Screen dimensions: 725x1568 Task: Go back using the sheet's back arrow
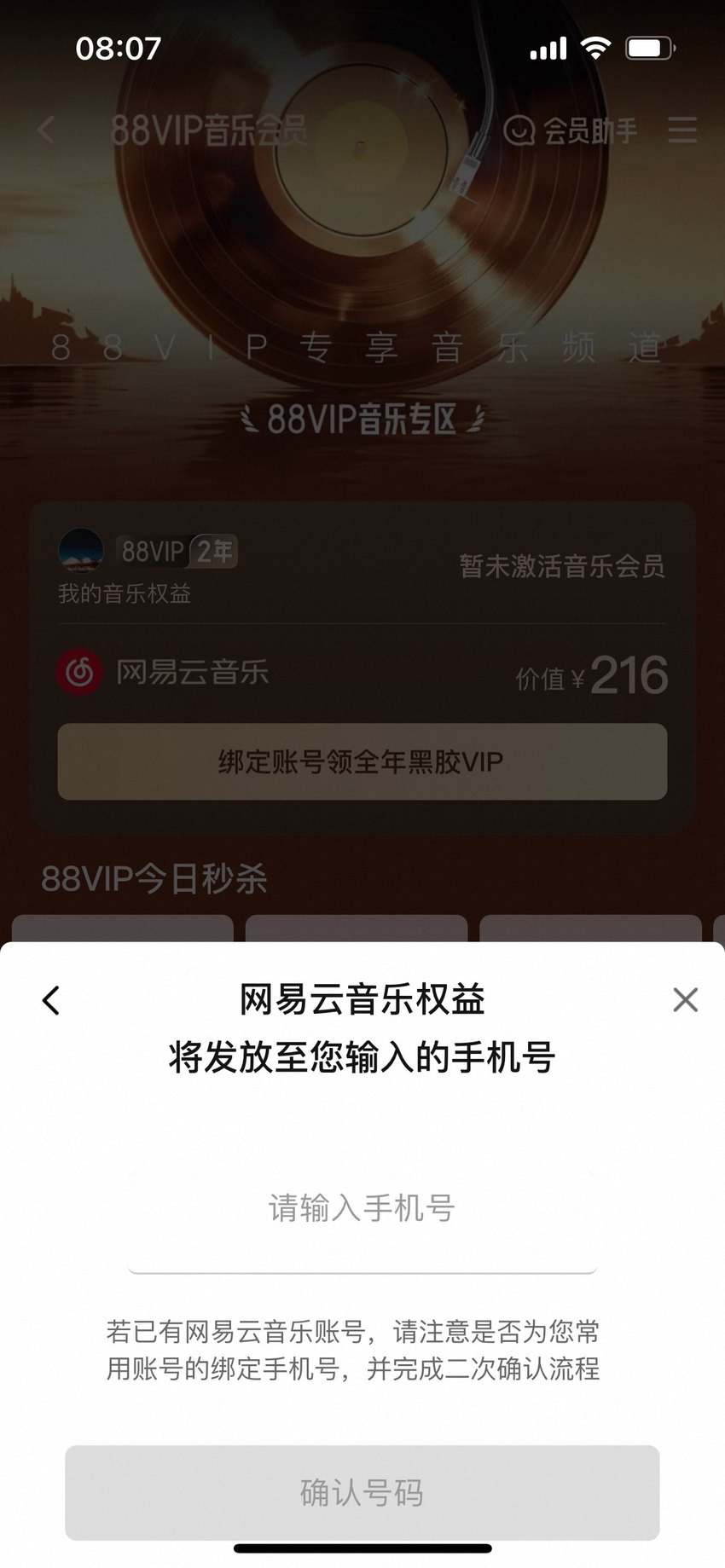(x=51, y=1000)
